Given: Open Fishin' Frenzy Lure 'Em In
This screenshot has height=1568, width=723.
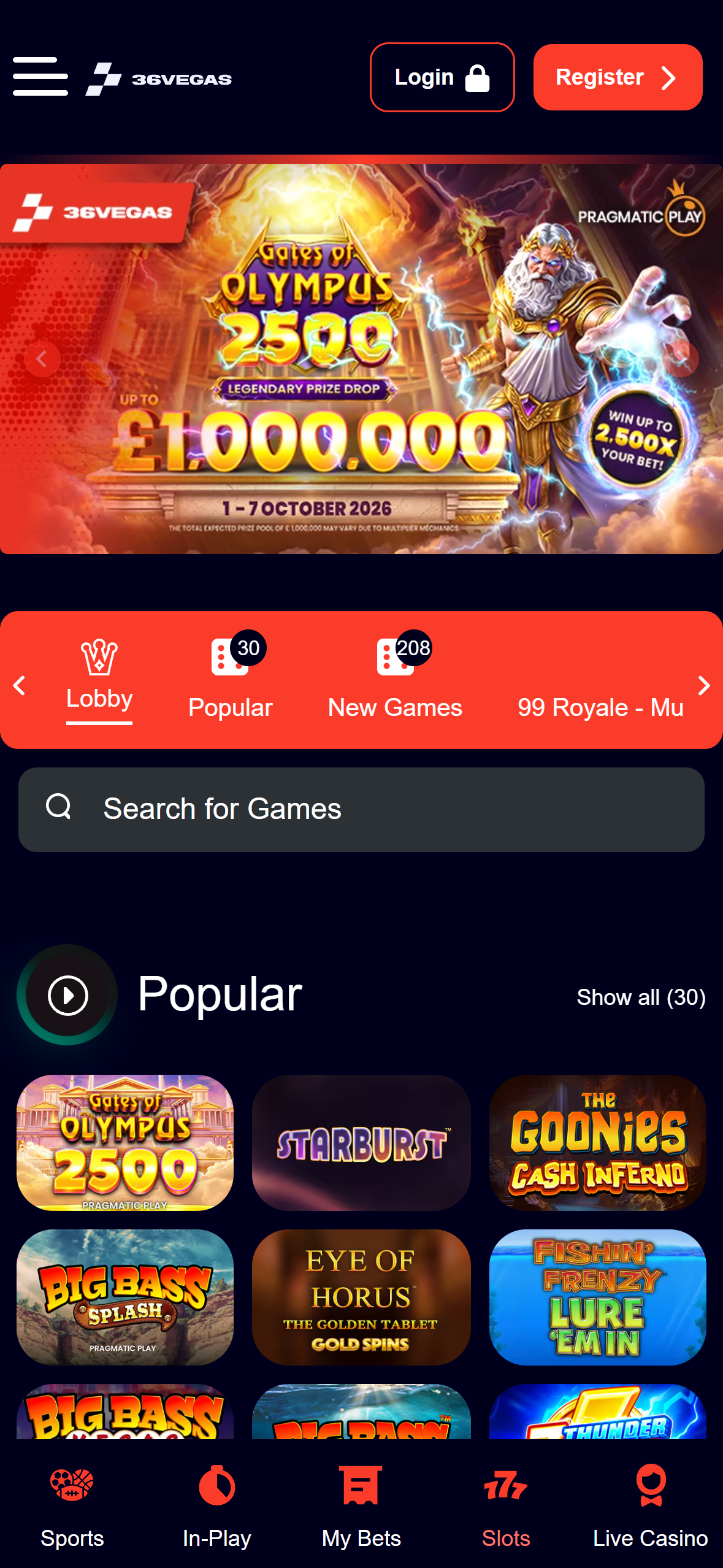Looking at the screenshot, I should coord(598,1297).
